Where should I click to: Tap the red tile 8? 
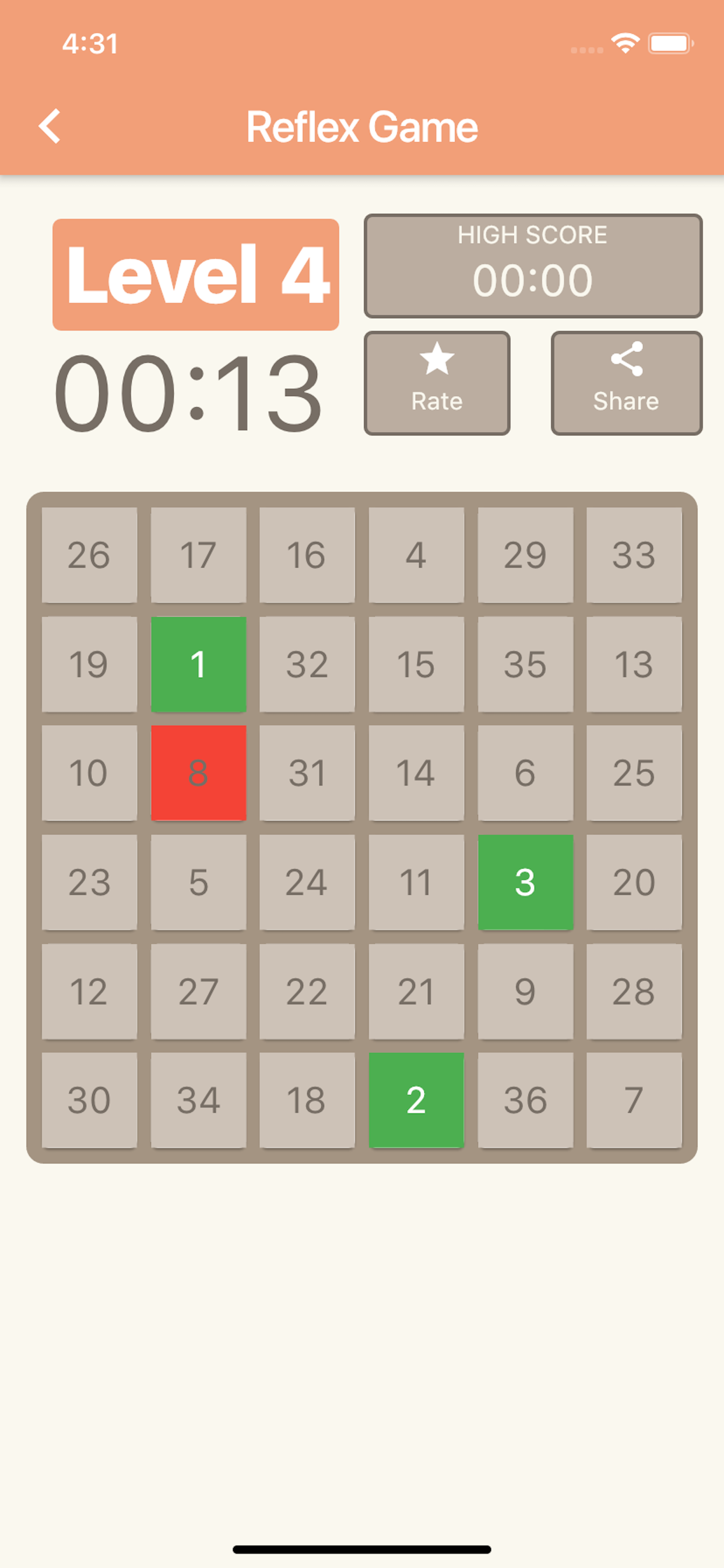198,773
